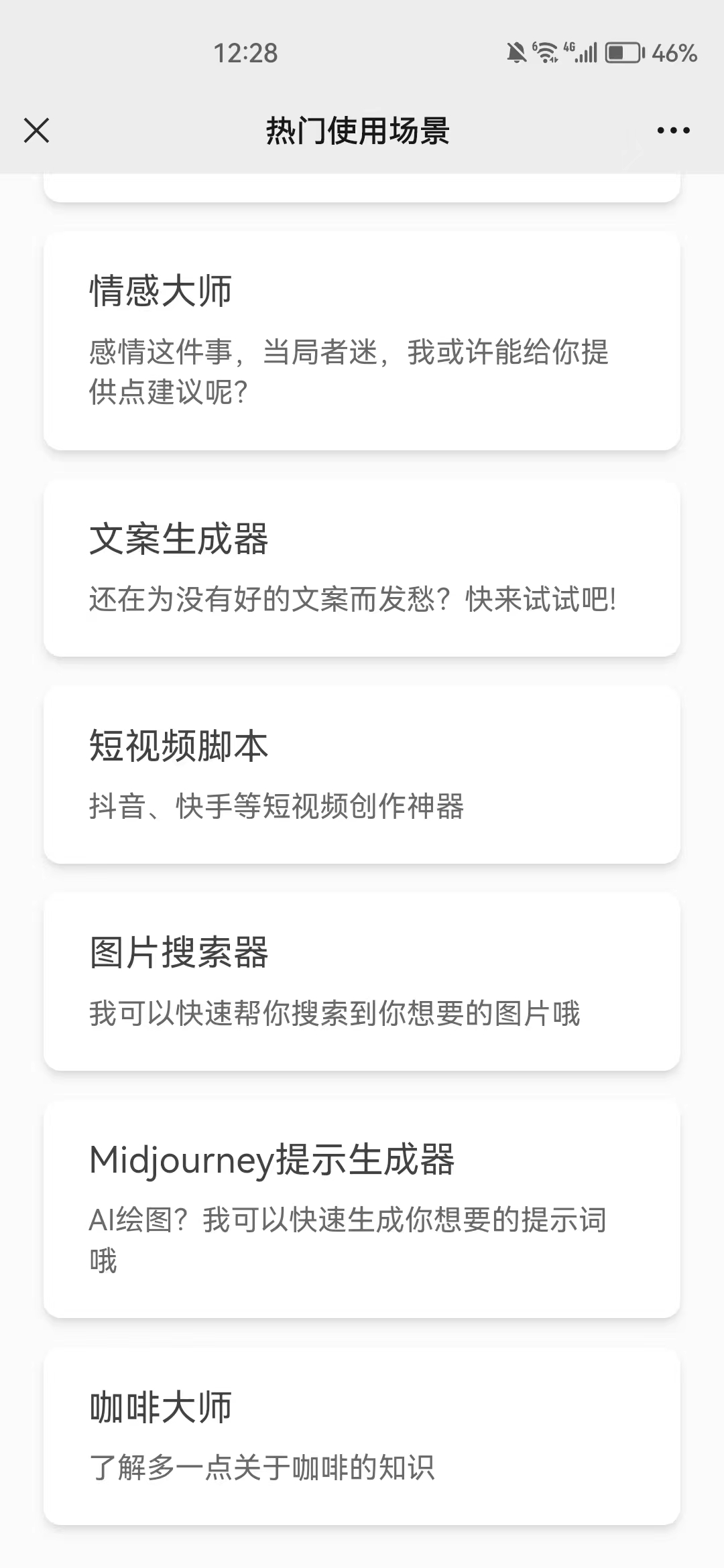Open the three-dot overflow menu
Screen dimensions: 724x1568
click(x=673, y=131)
